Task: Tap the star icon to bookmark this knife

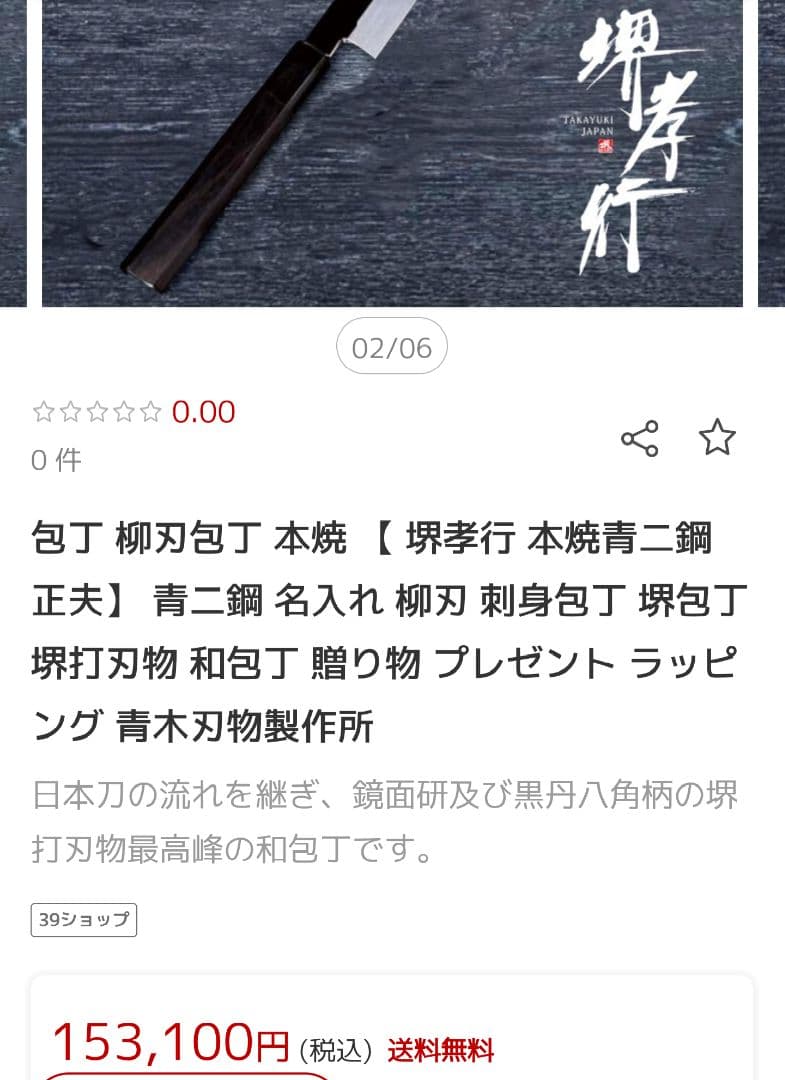Action: click(719, 437)
